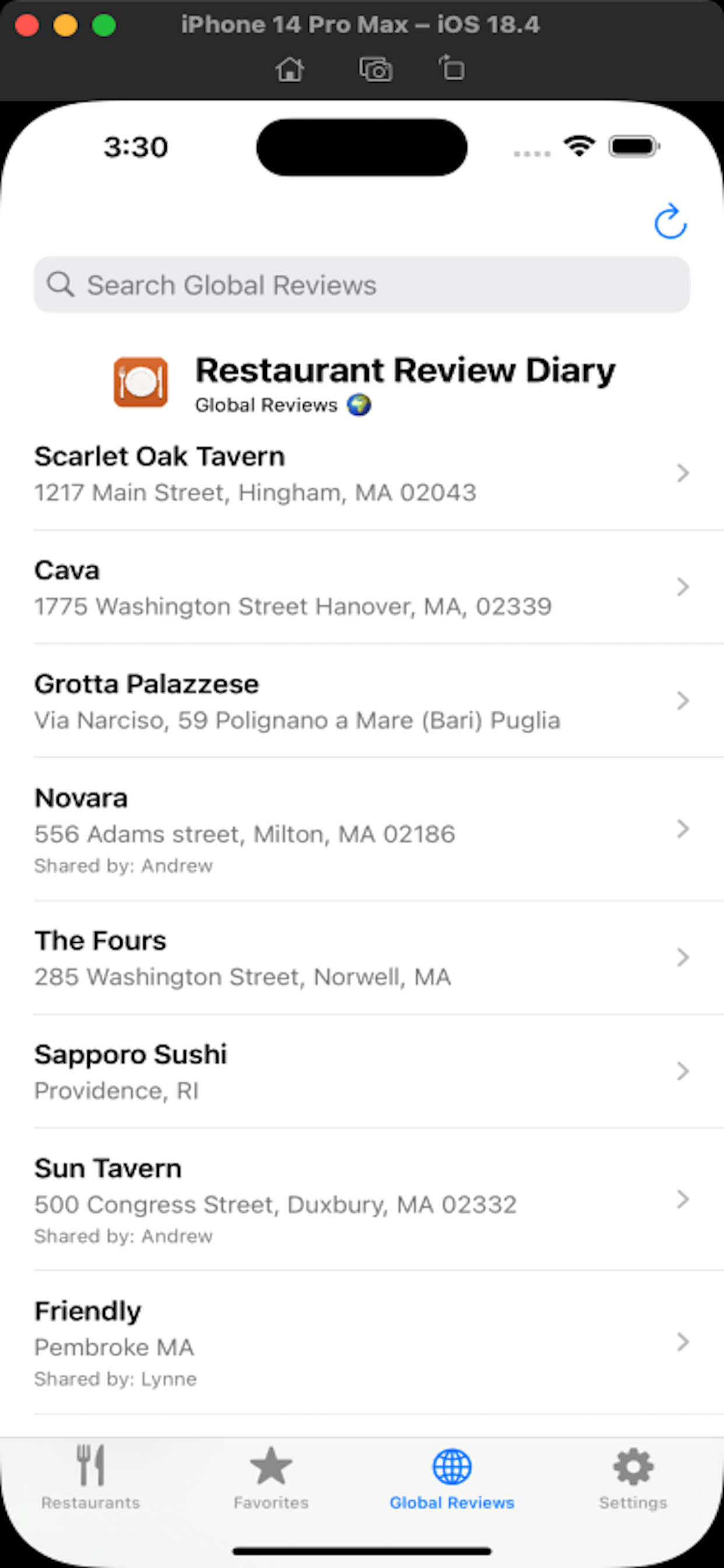Take a simulator screenshot
The image size is (724, 1568).
click(375, 69)
